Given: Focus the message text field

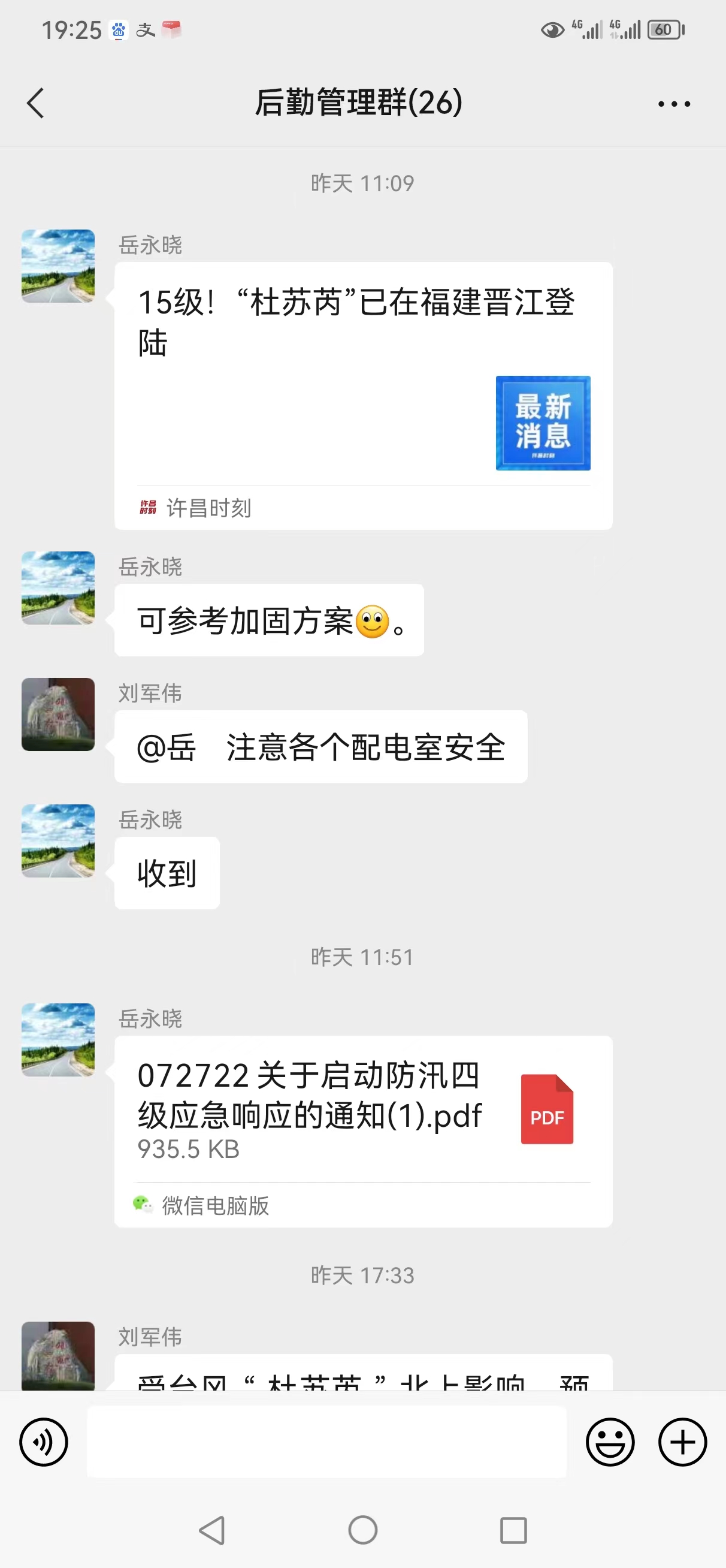Looking at the screenshot, I should click(326, 1442).
